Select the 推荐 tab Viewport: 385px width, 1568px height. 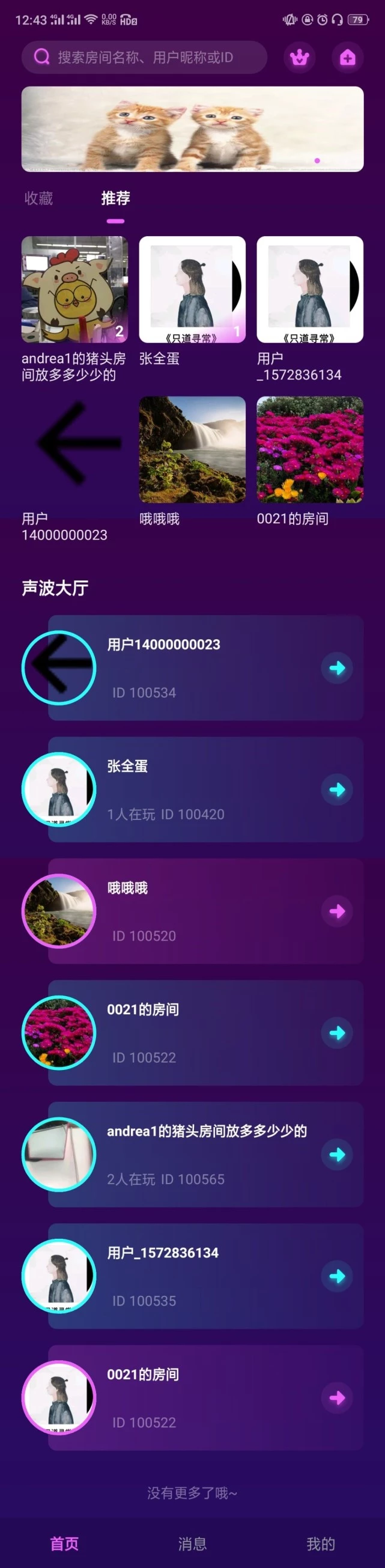tap(115, 198)
